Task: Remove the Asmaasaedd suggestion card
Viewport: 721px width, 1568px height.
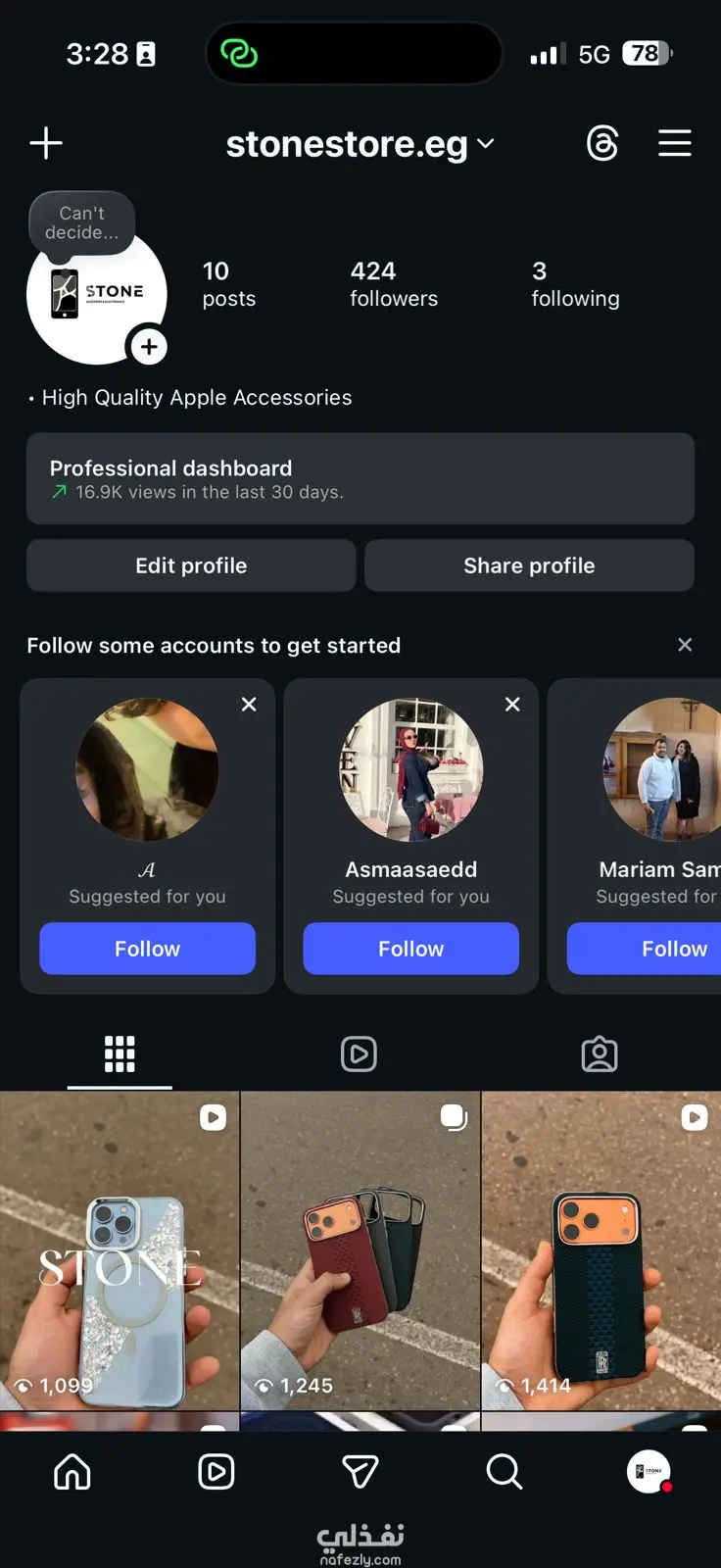Action: click(512, 705)
